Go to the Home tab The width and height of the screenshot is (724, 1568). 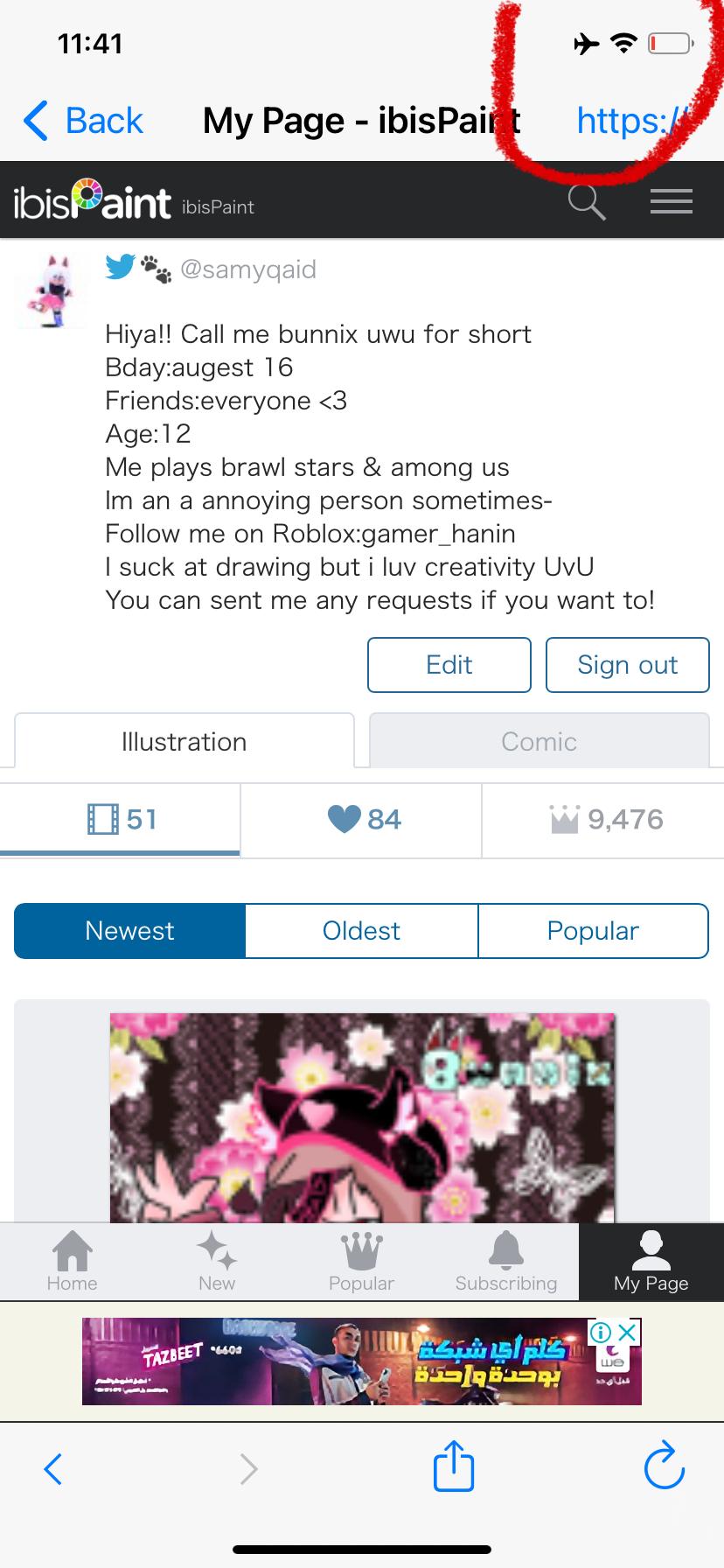click(x=73, y=1261)
